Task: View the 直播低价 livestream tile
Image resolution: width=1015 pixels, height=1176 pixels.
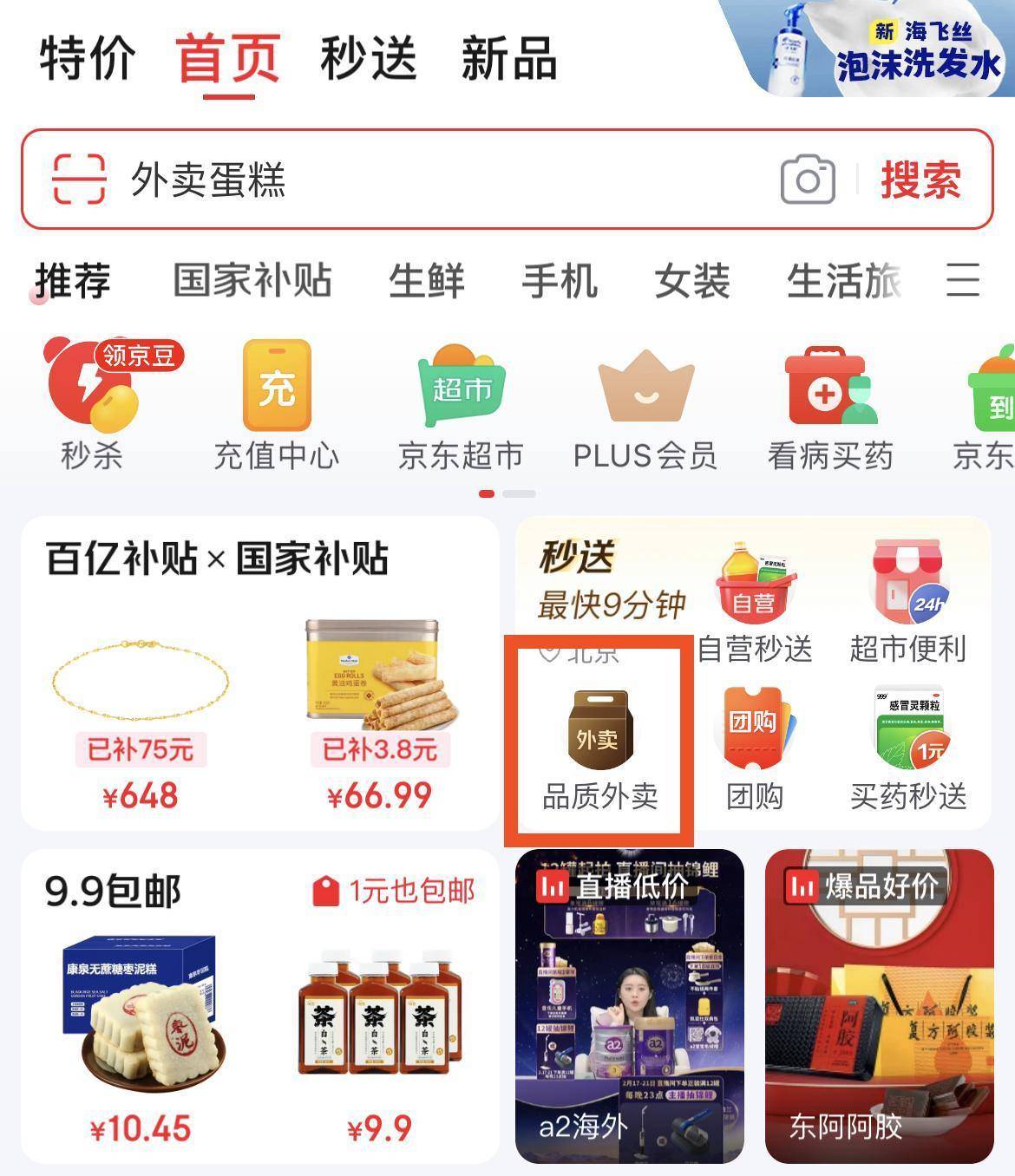Action: coord(630,1006)
